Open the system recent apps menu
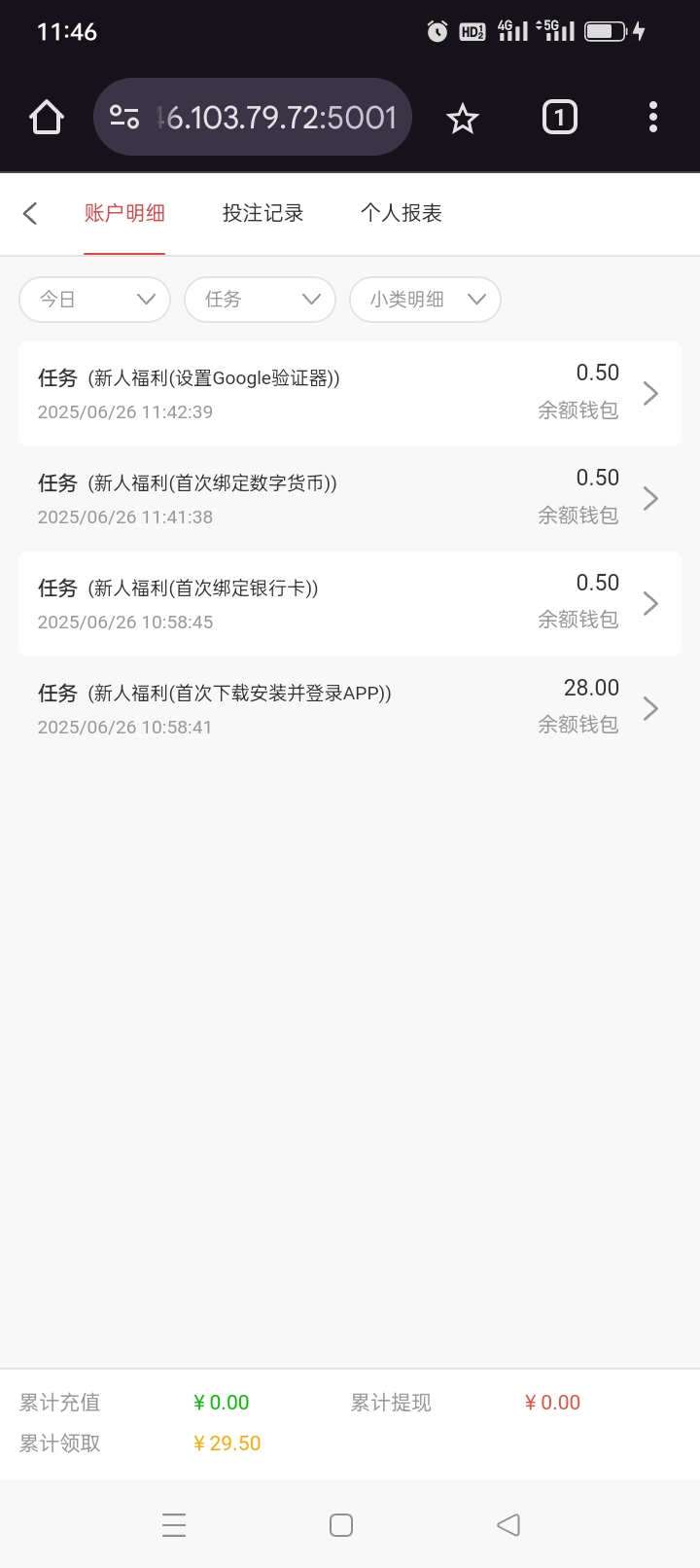 coord(174,1524)
